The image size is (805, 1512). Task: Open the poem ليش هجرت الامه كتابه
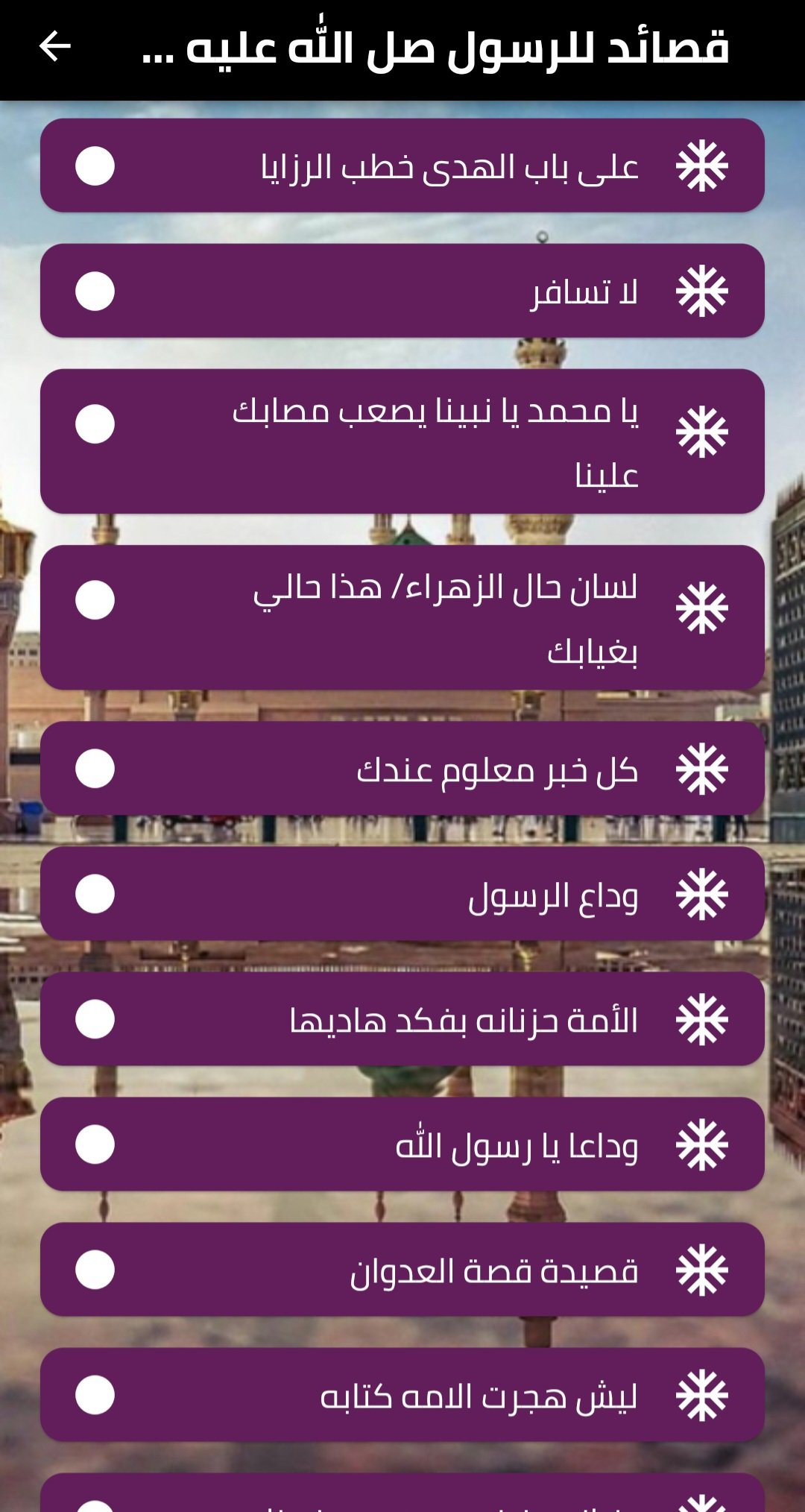pos(402,1394)
